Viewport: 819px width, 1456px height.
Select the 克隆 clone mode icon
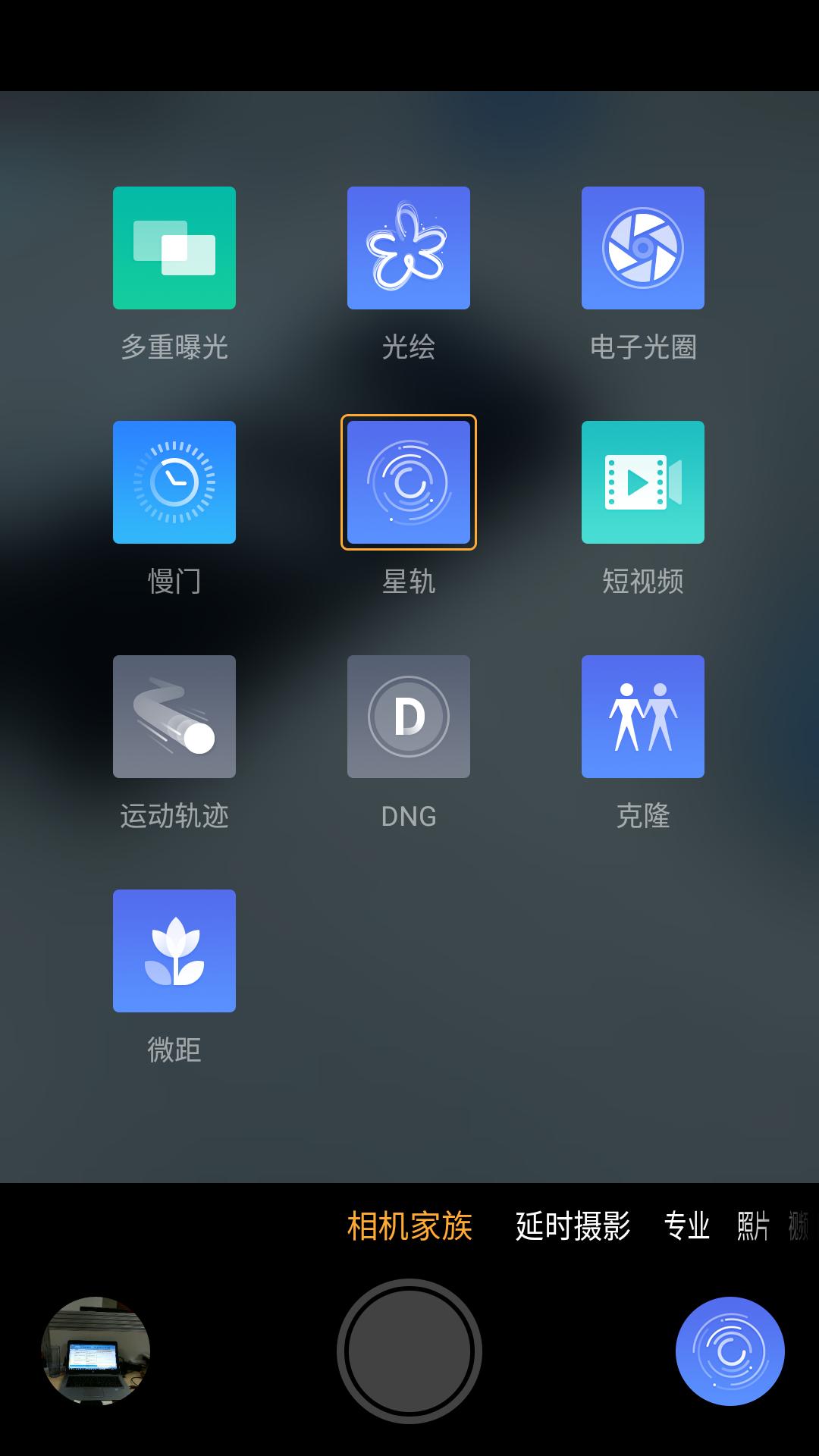[x=643, y=716]
